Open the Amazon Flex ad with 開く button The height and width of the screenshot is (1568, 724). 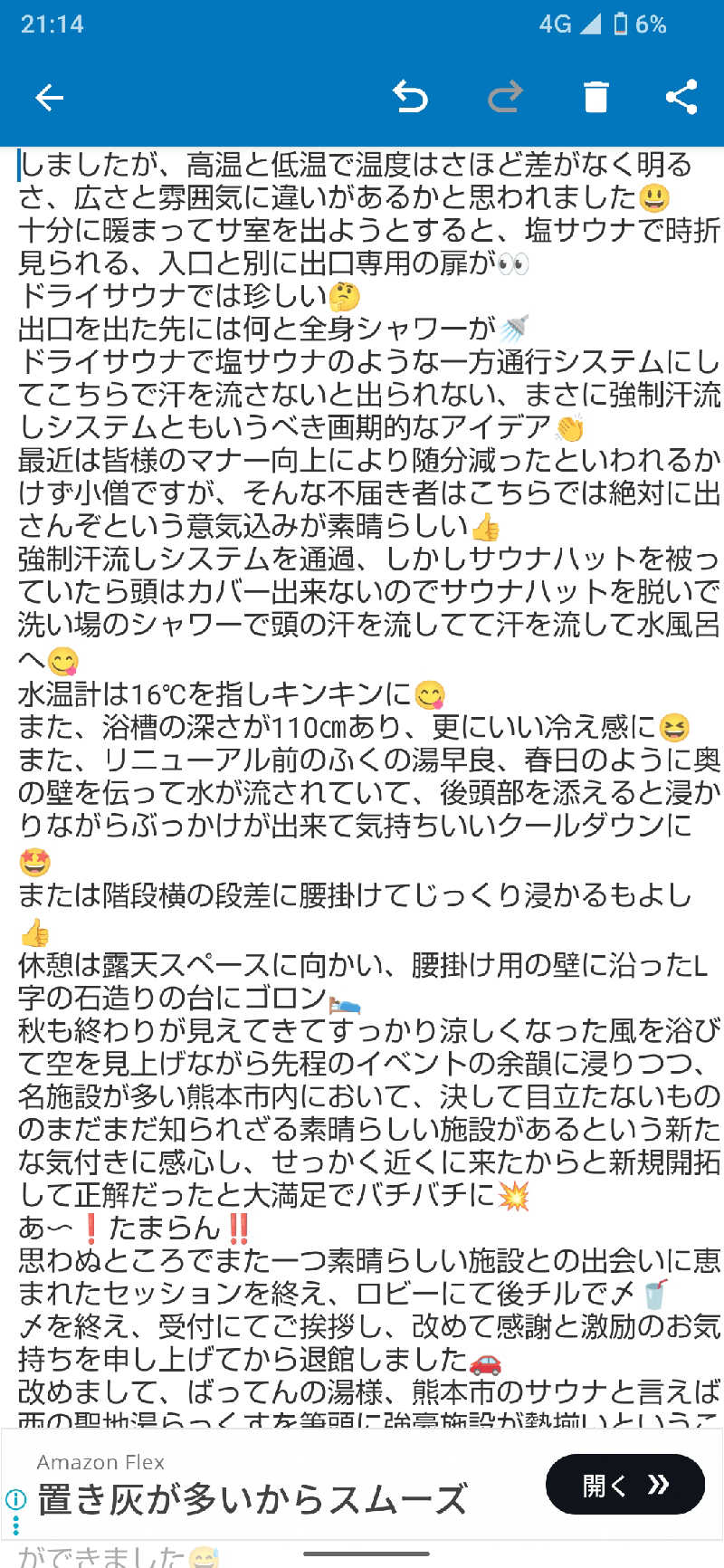tap(624, 1485)
